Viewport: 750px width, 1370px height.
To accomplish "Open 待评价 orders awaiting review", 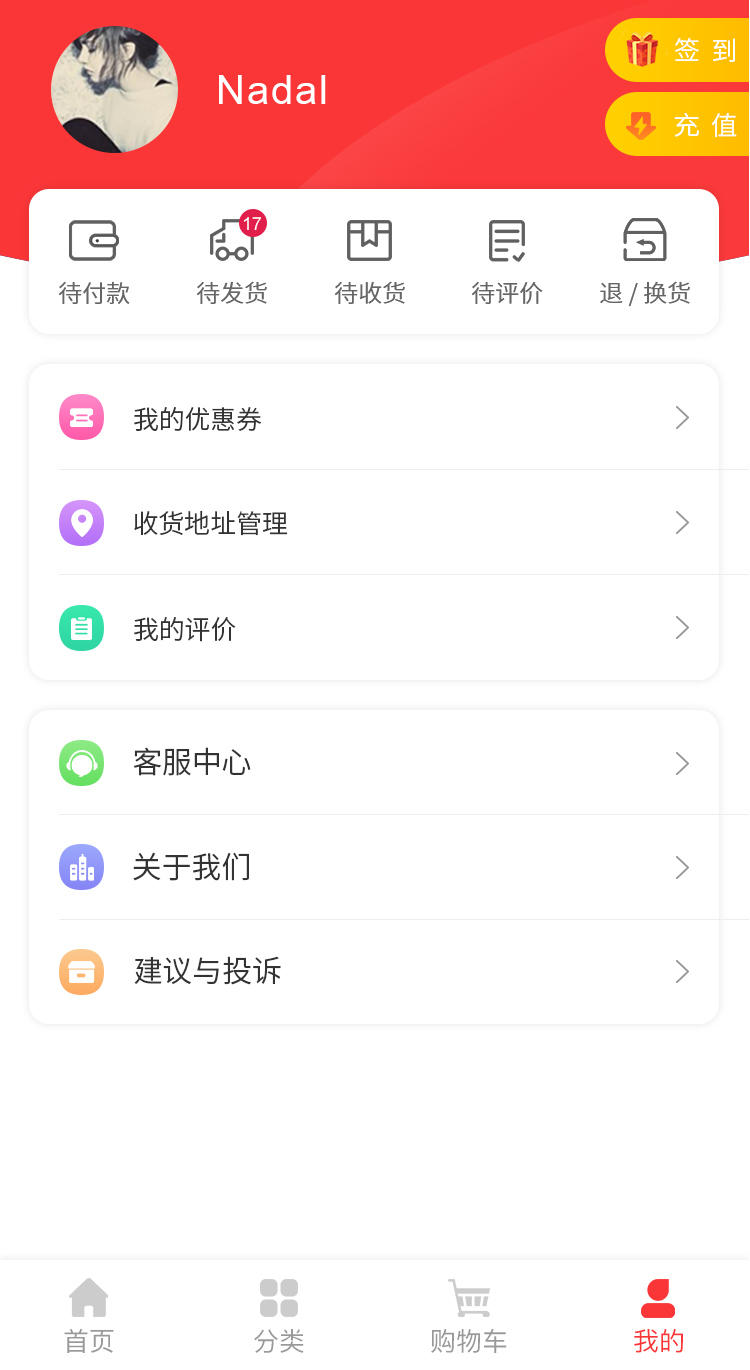I will (x=507, y=262).
